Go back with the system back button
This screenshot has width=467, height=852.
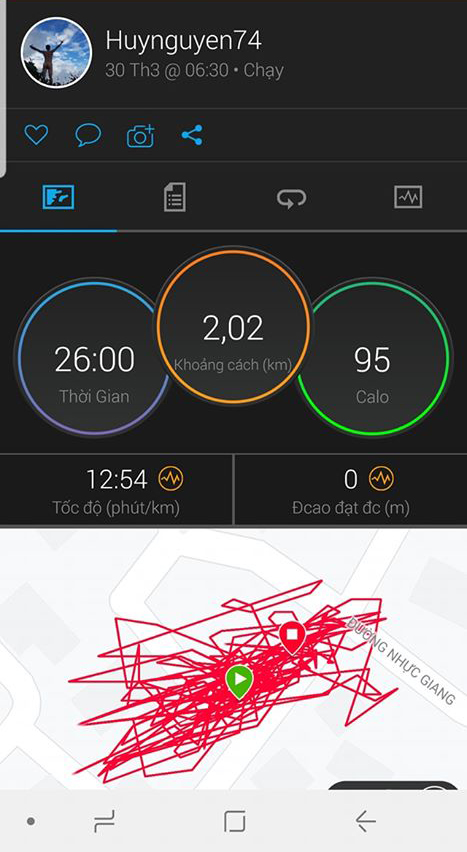pyautogui.click(x=365, y=821)
